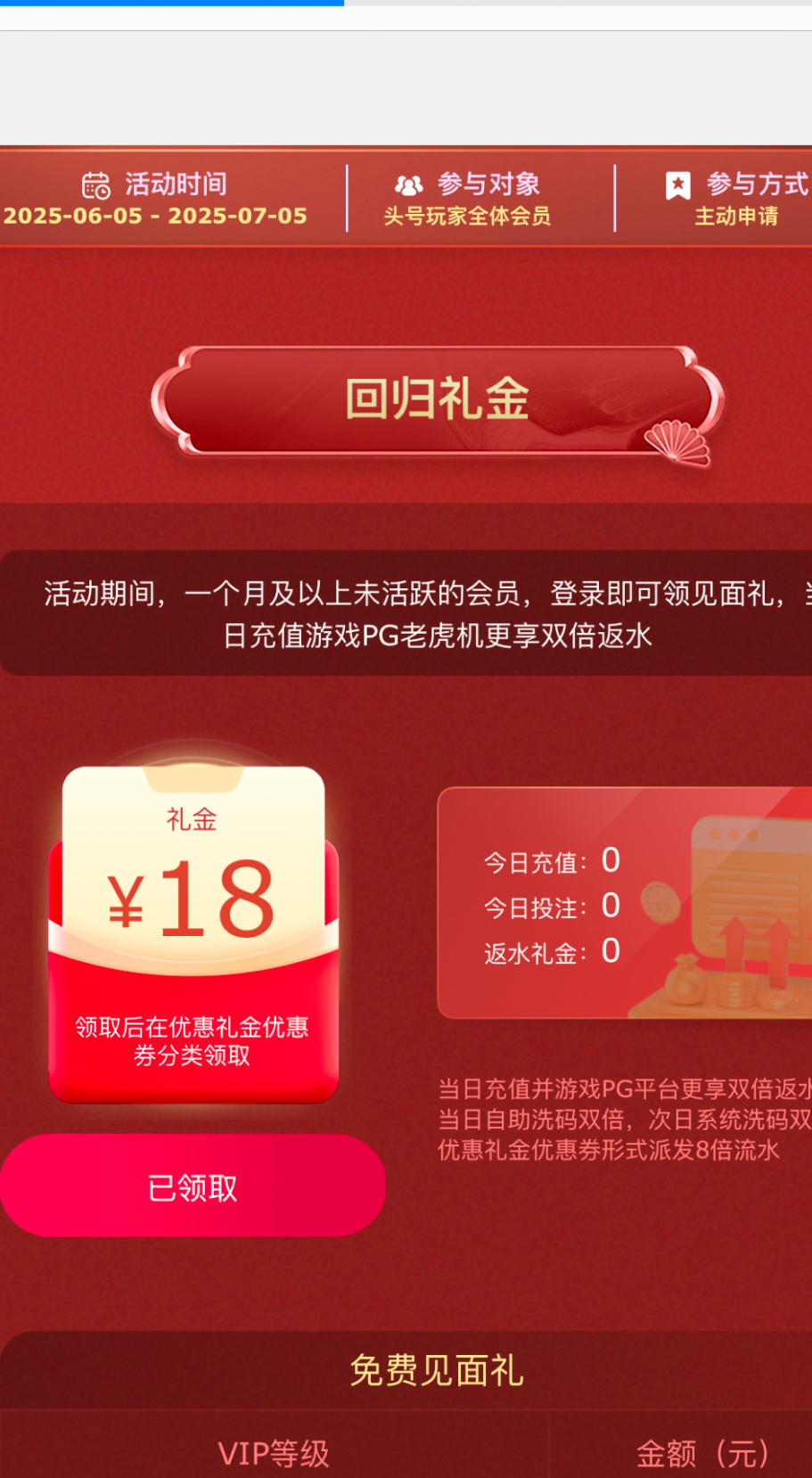Open the ¥18 礼金 red envelope card
Image resolution: width=812 pixels, height=1478 pixels.
click(193, 932)
